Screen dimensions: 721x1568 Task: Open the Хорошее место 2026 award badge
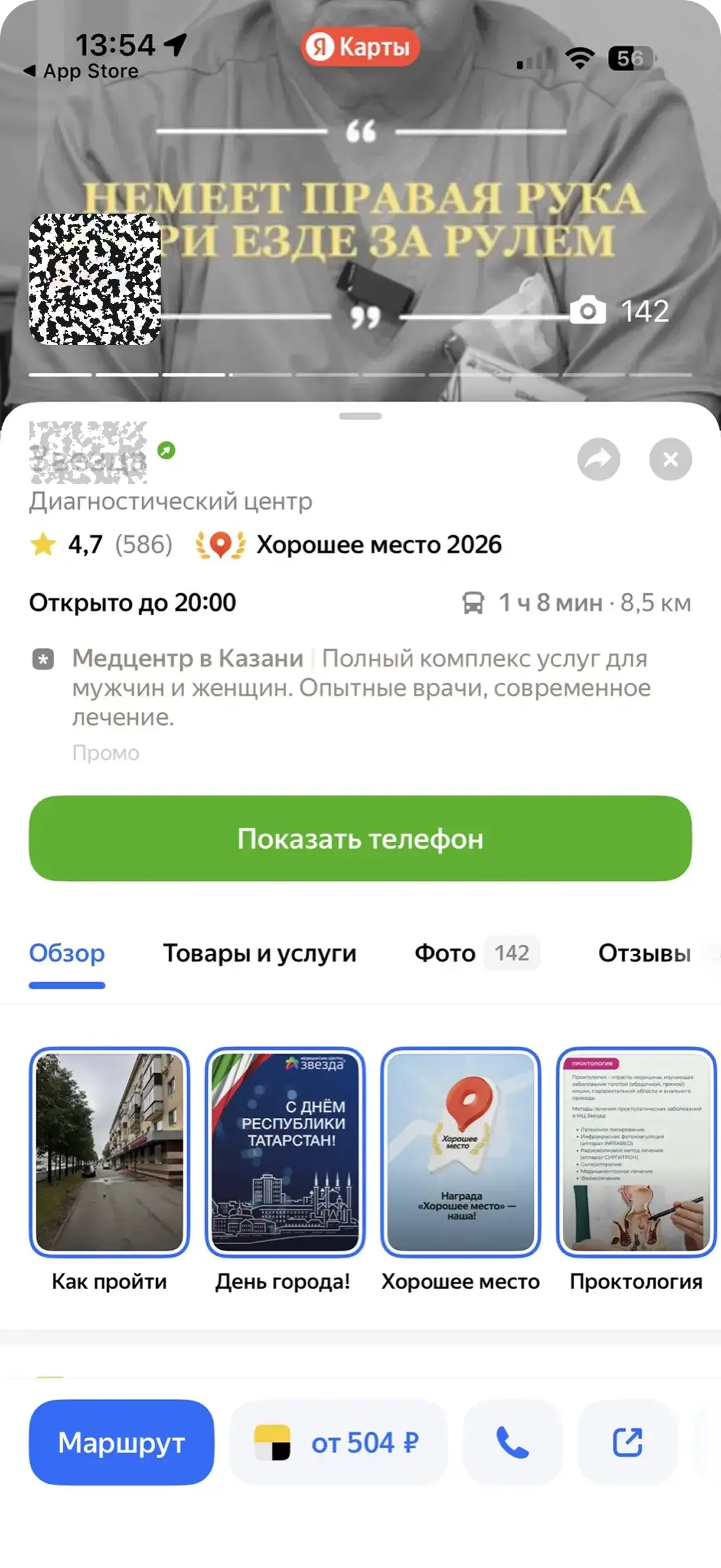[x=349, y=545]
